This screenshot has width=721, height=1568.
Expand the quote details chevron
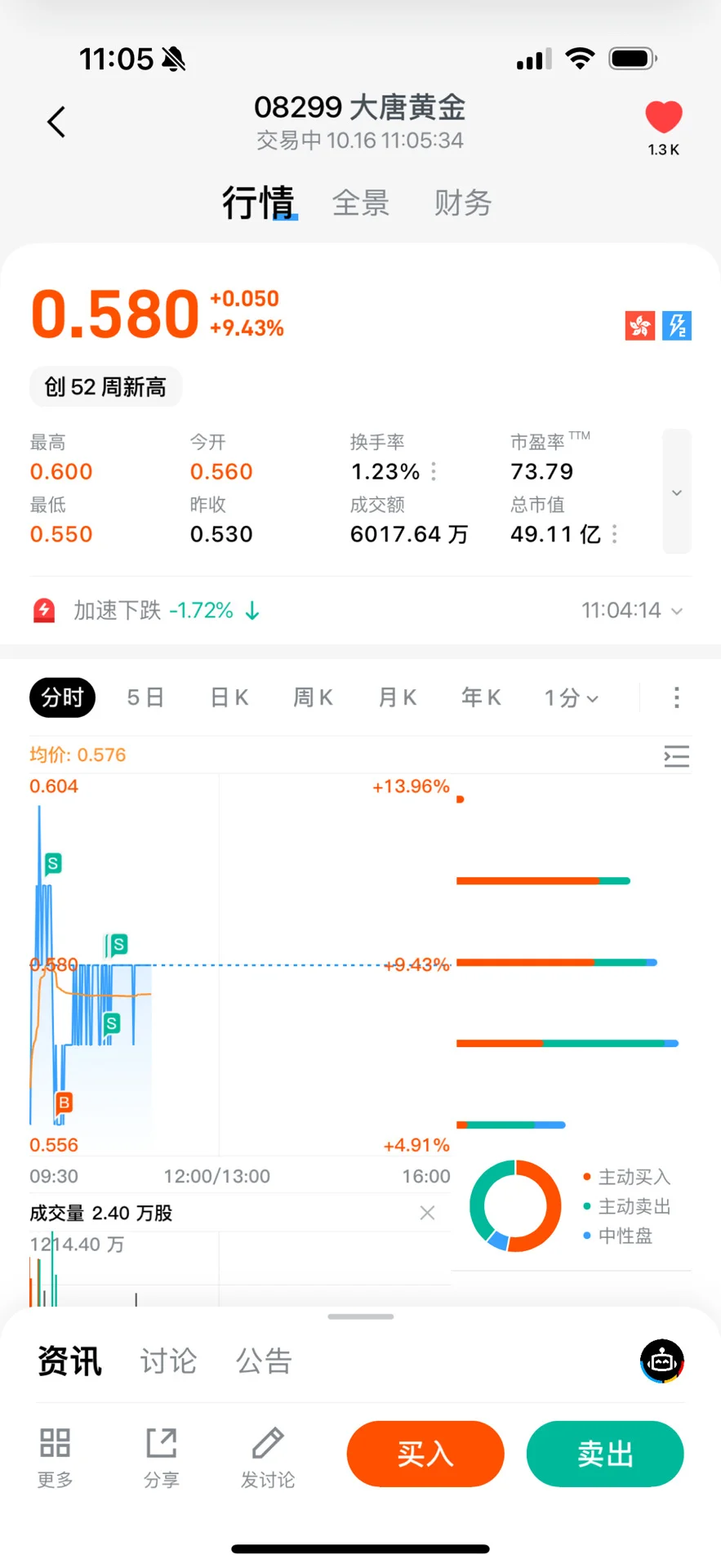click(676, 492)
